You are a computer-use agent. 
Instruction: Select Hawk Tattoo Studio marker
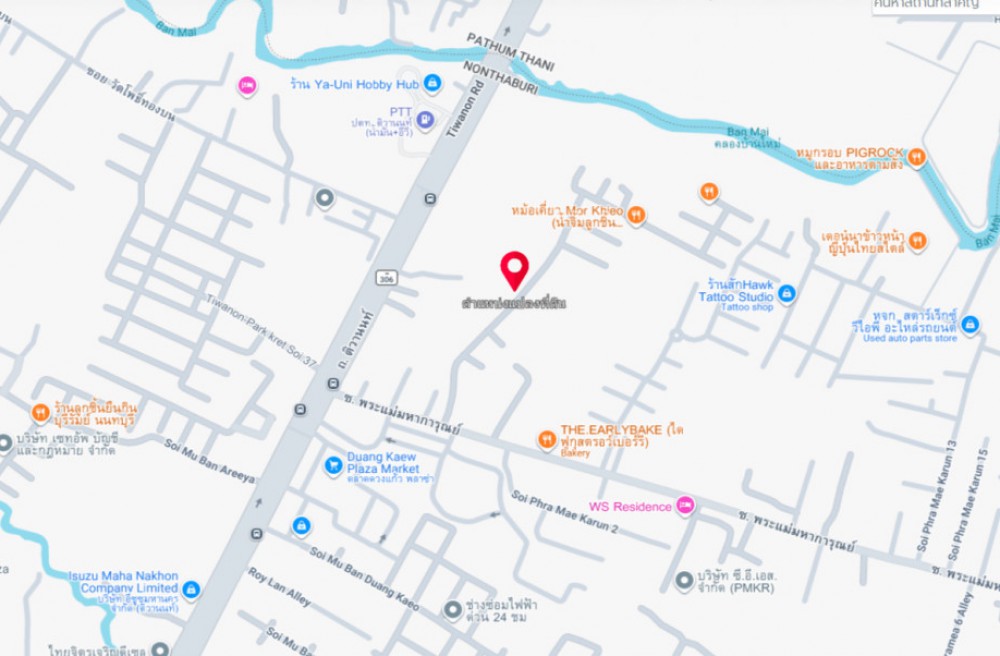pos(787,293)
